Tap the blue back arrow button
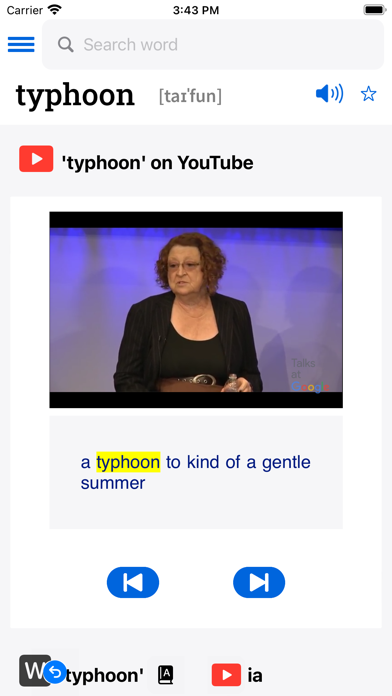Screen dimensions: 392x696 pos(55,672)
